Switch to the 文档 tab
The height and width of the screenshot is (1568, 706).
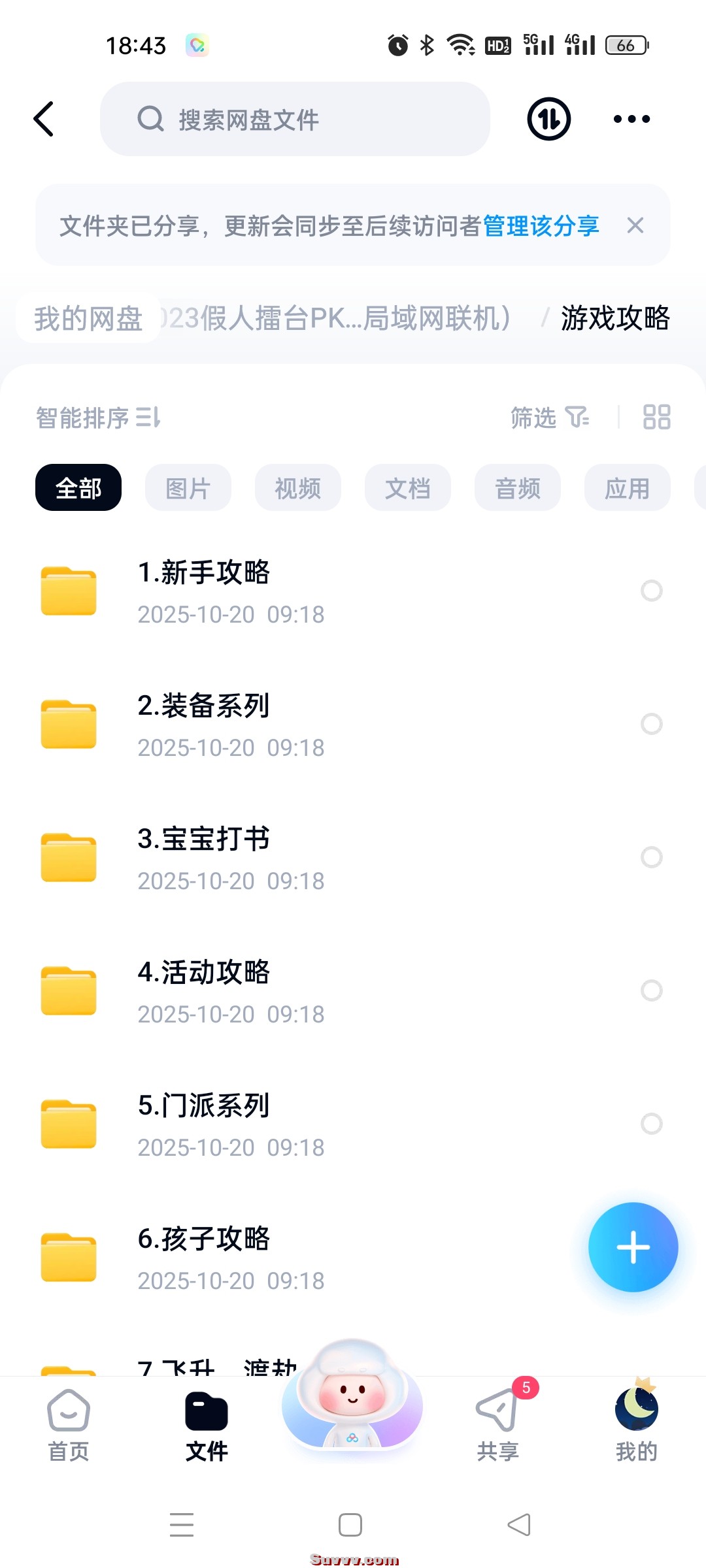tap(407, 487)
